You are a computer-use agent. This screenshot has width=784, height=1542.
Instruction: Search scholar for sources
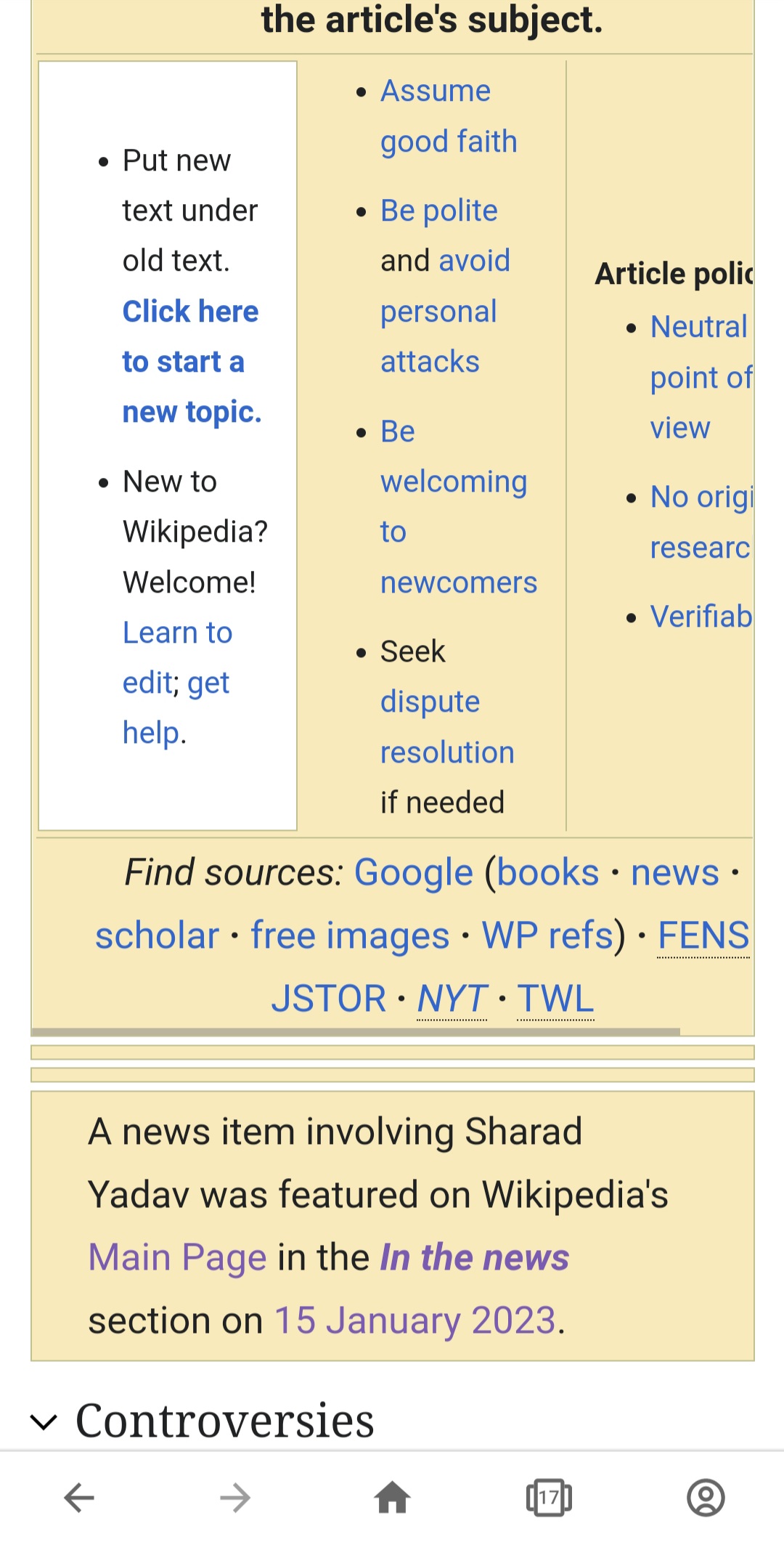(157, 936)
